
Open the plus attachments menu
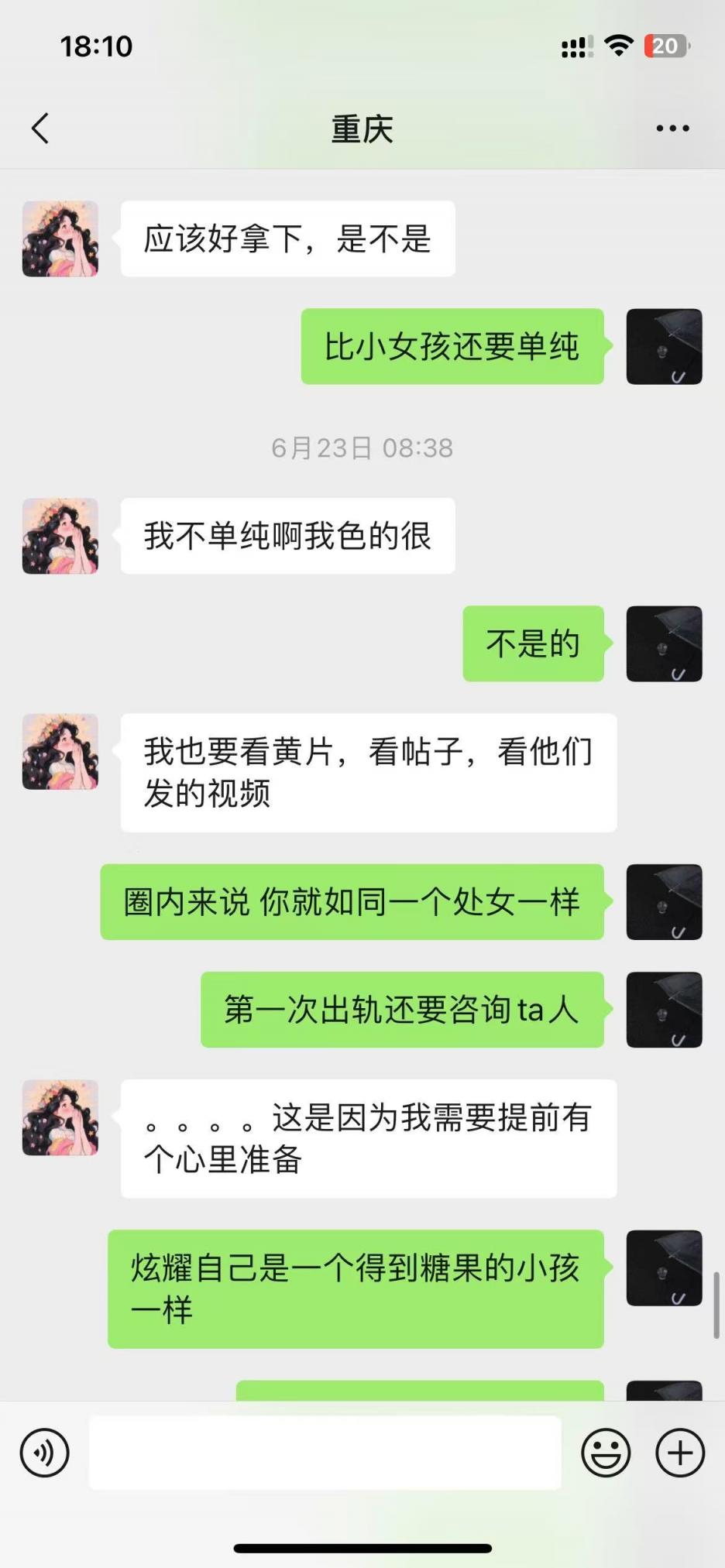(x=680, y=1453)
